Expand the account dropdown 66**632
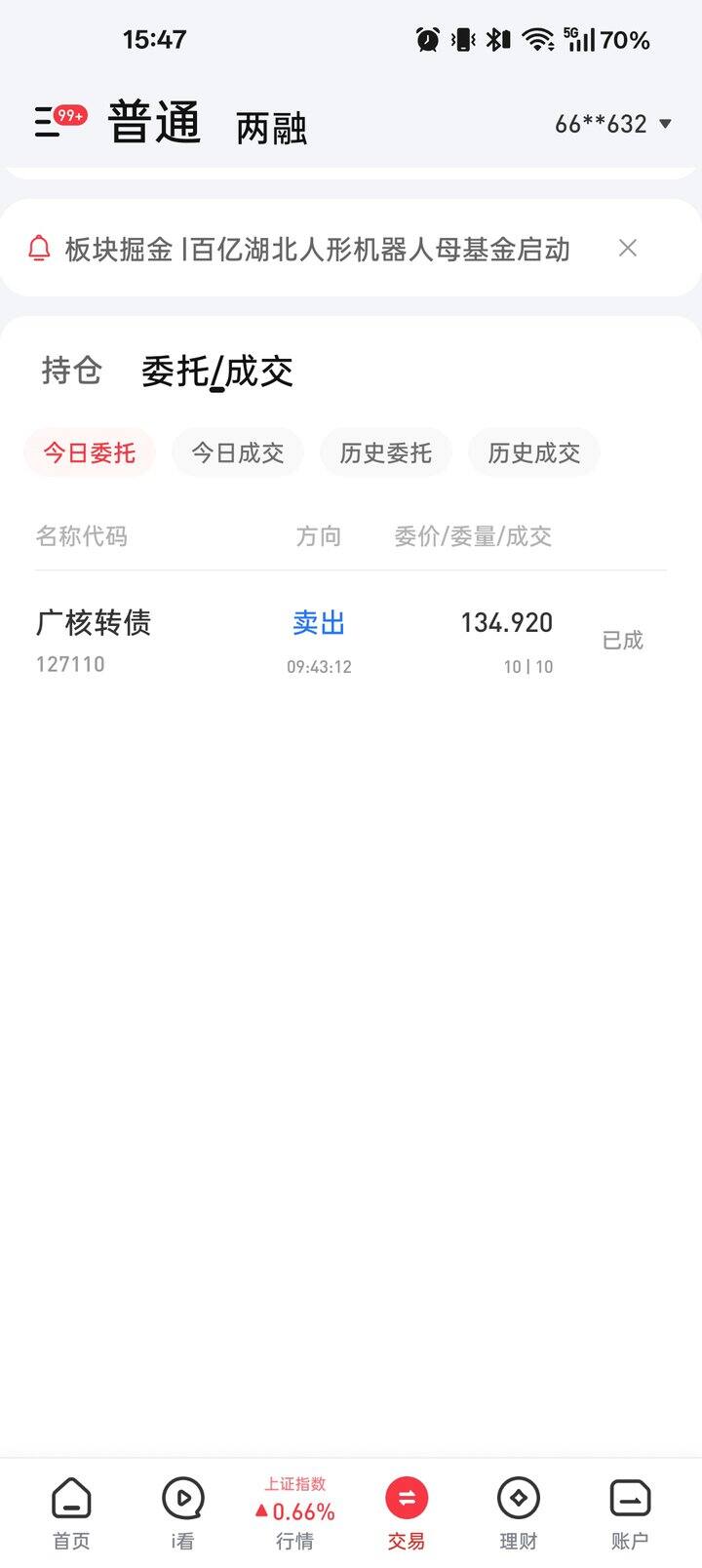This screenshot has width=702, height=1568. 613,124
